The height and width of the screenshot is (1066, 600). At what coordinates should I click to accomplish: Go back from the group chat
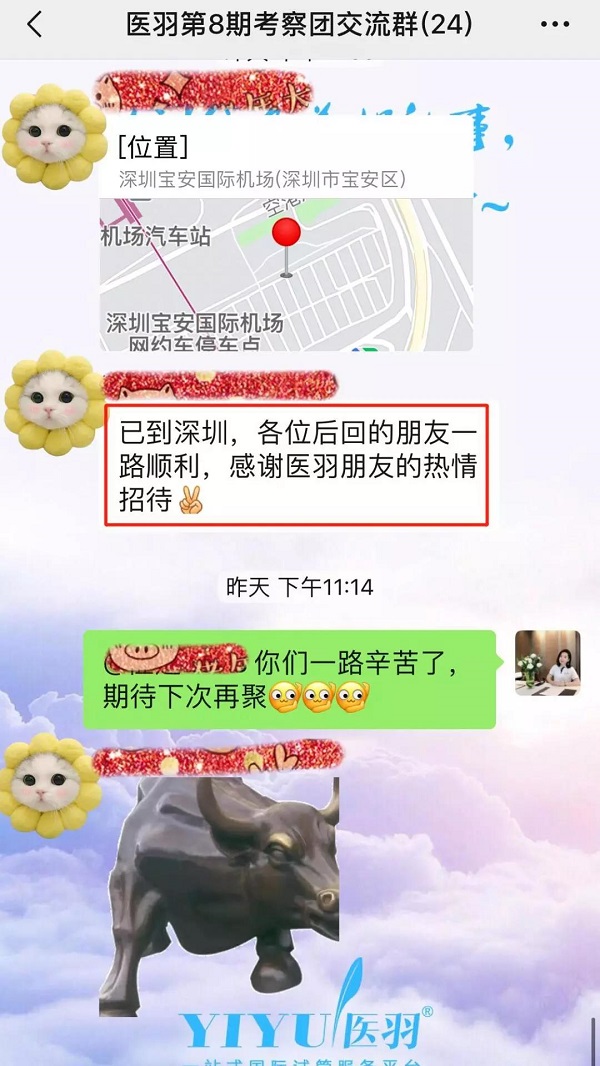(x=34, y=25)
